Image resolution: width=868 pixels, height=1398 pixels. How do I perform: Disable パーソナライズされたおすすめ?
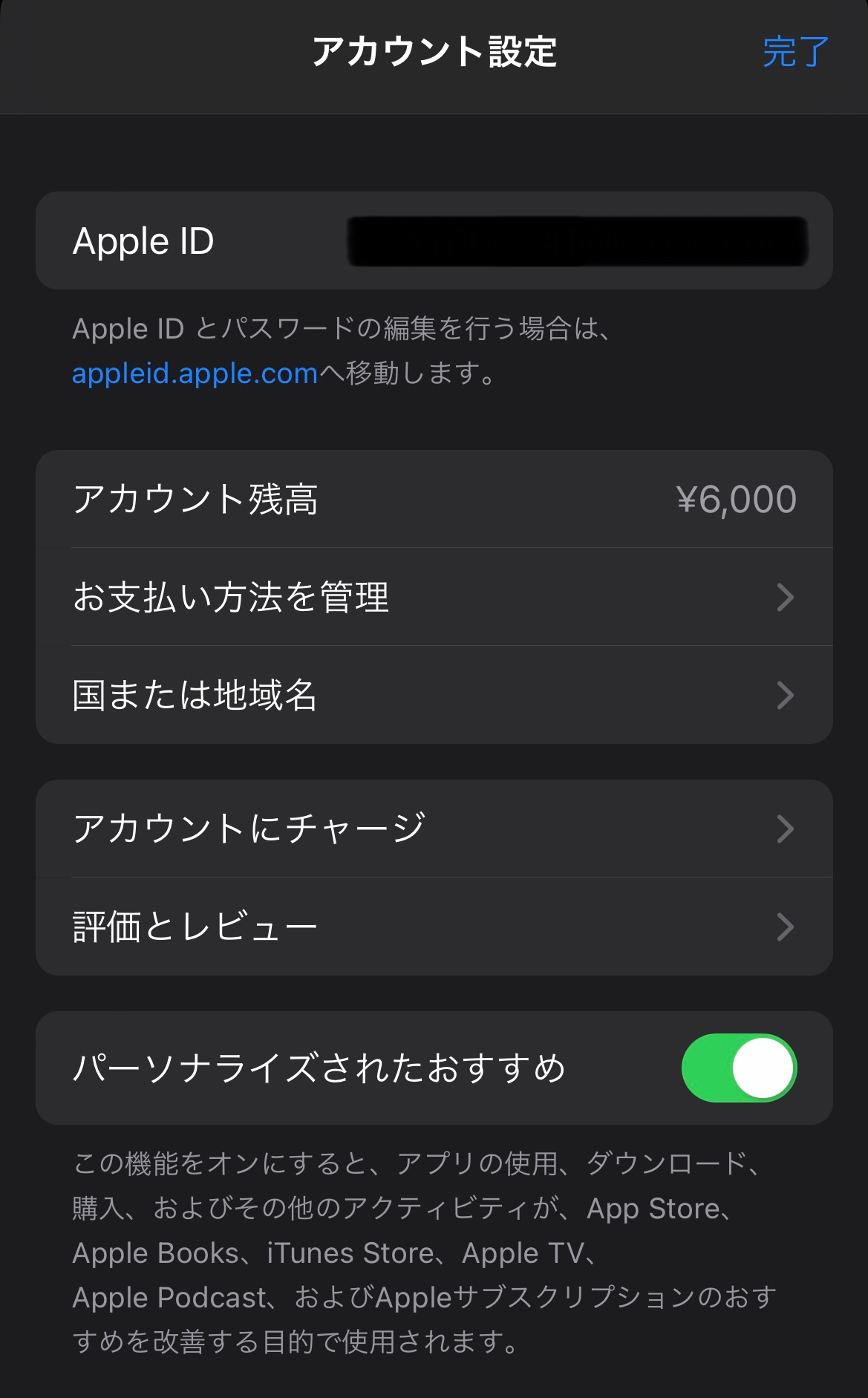point(738,1068)
